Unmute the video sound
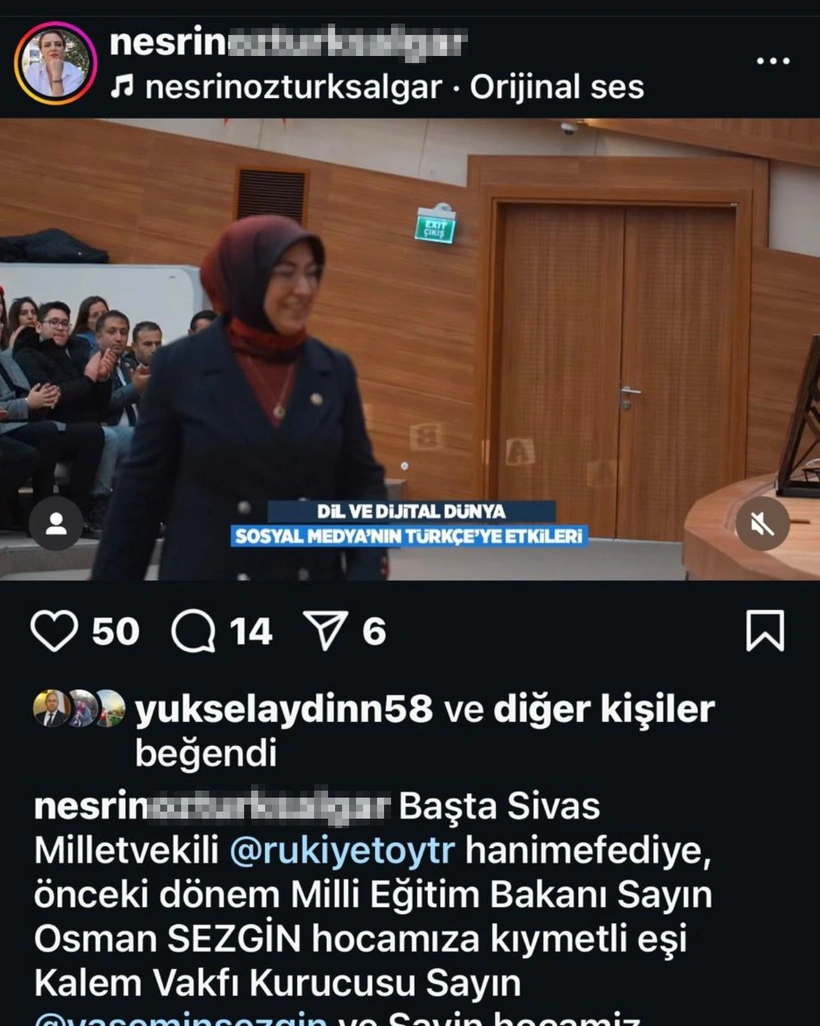The width and height of the screenshot is (820, 1026). click(x=762, y=523)
